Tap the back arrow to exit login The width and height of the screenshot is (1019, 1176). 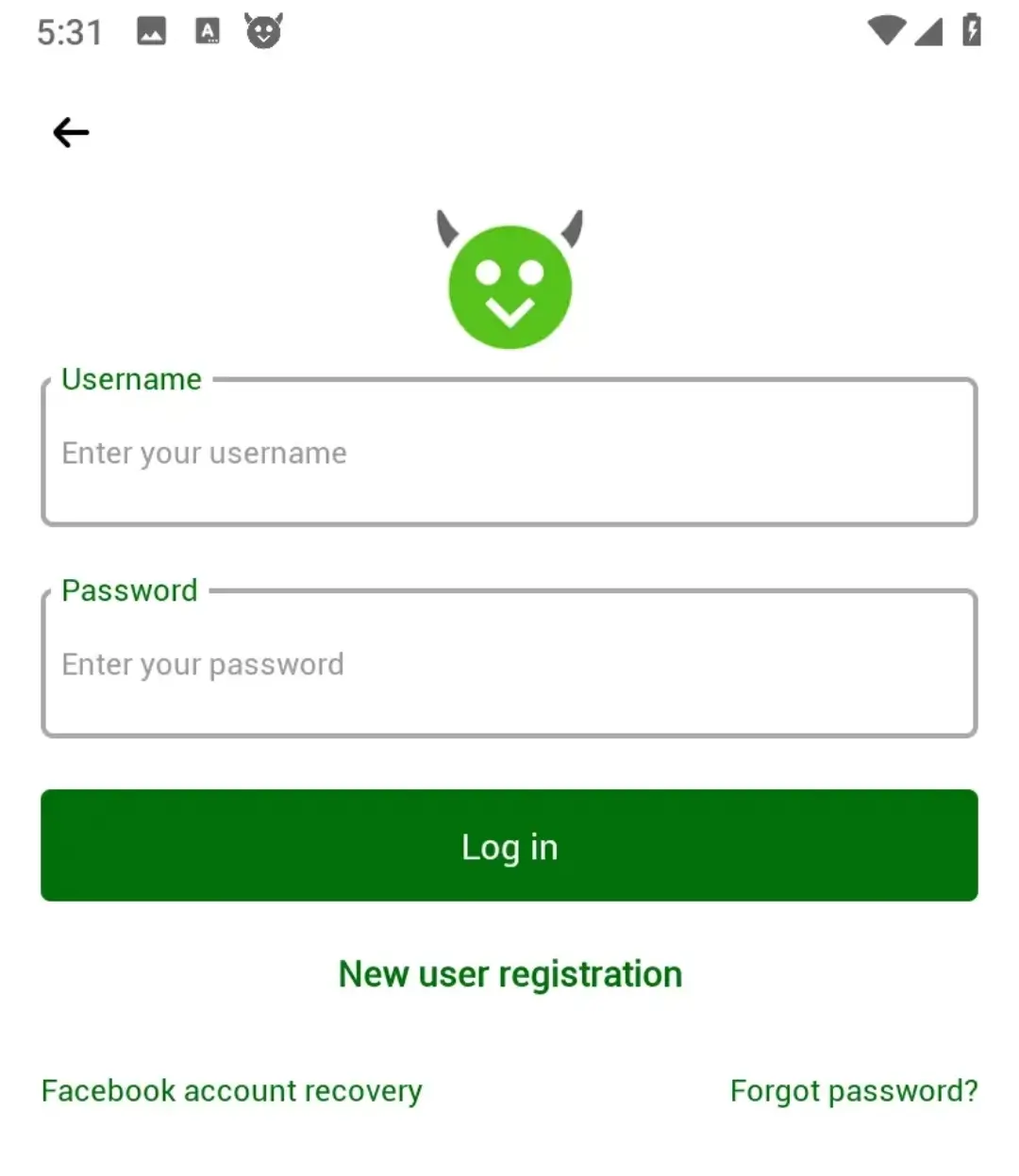click(70, 132)
